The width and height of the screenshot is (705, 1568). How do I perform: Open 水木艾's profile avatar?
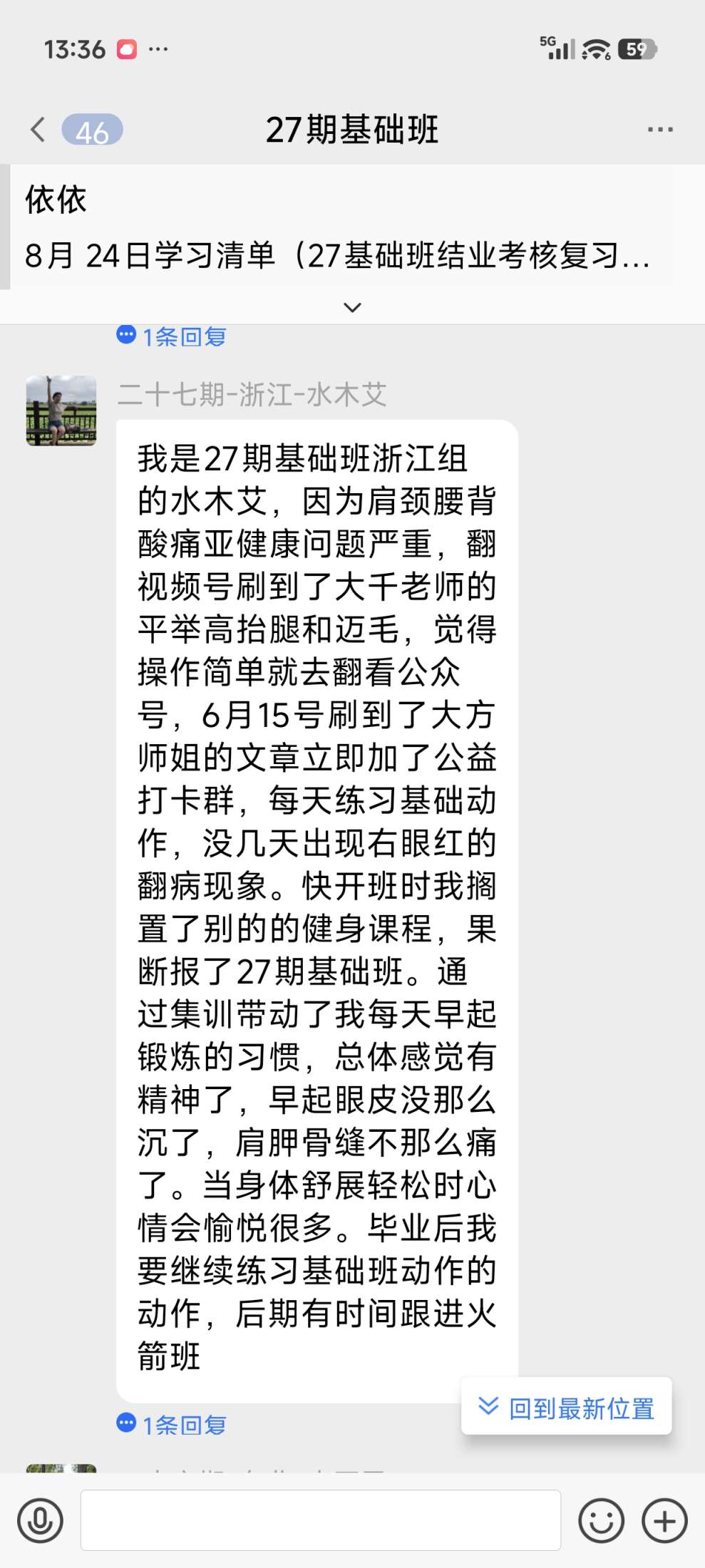click(61, 411)
